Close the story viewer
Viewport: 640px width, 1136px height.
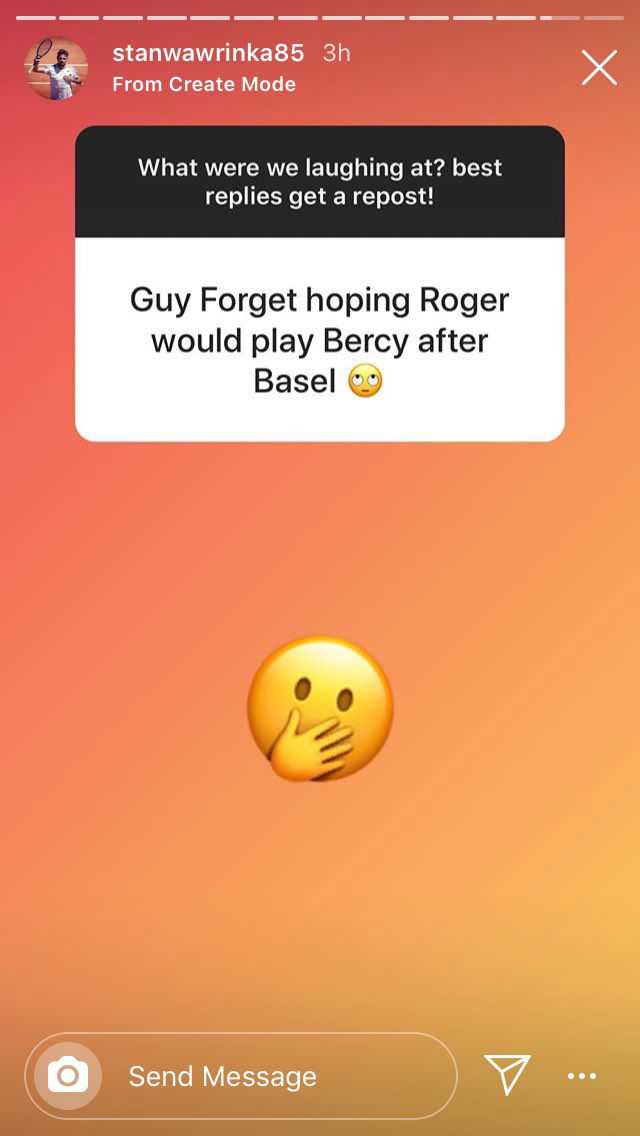[x=599, y=68]
